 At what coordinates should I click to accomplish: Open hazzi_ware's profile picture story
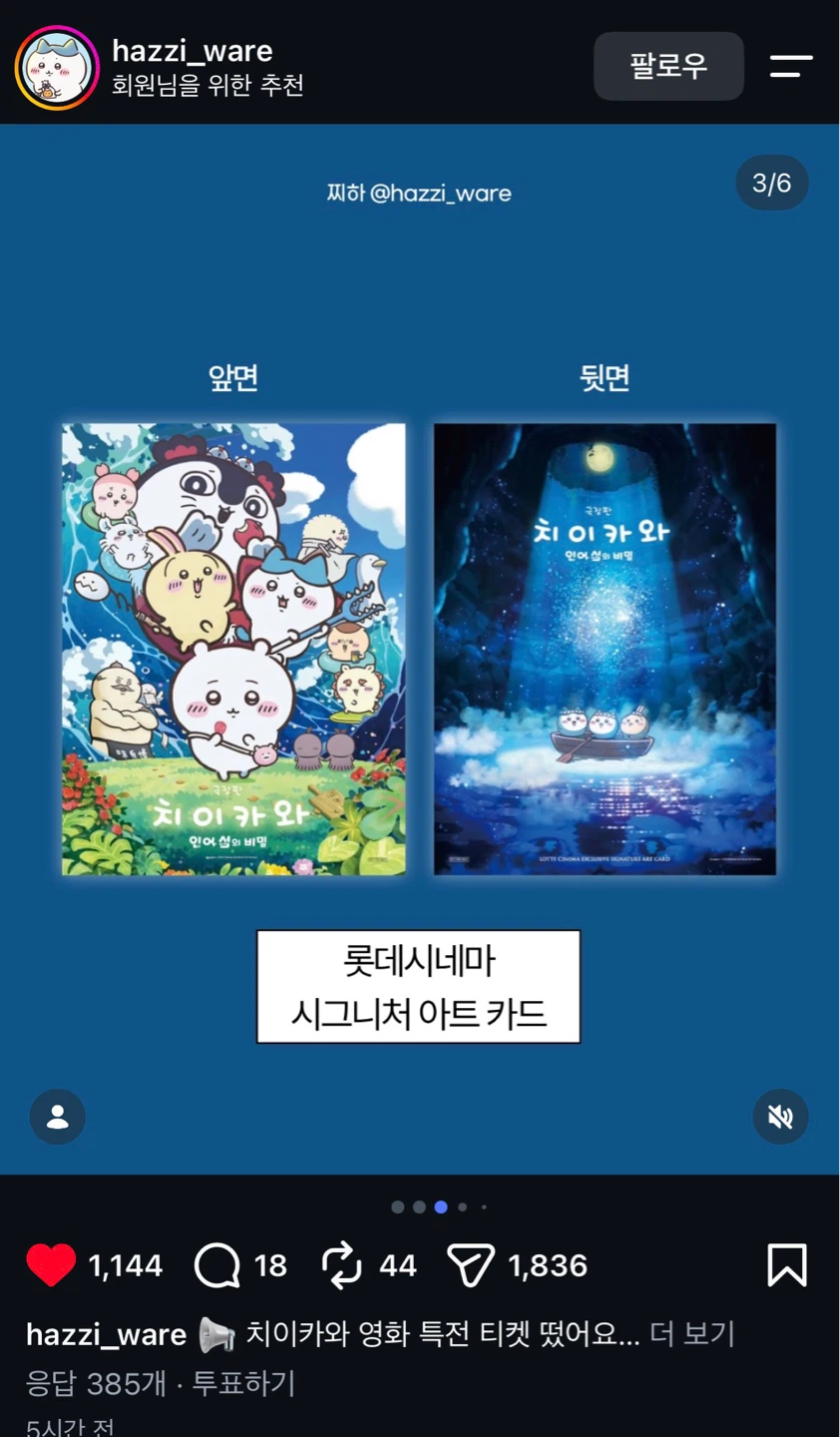point(57,67)
